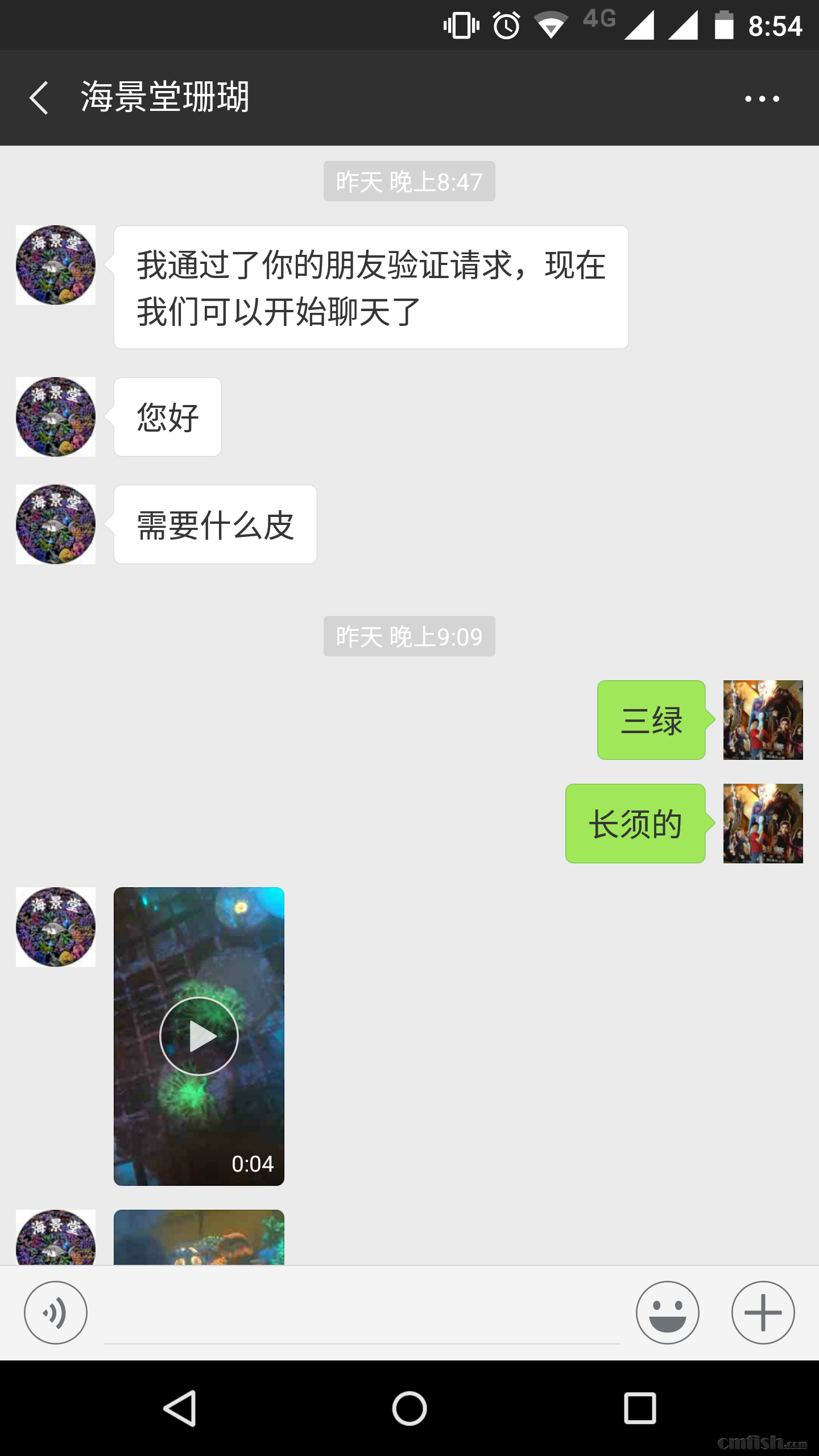The height and width of the screenshot is (1456, 819).
Task: Switch to voice message input
Action: pos(56,1313)
